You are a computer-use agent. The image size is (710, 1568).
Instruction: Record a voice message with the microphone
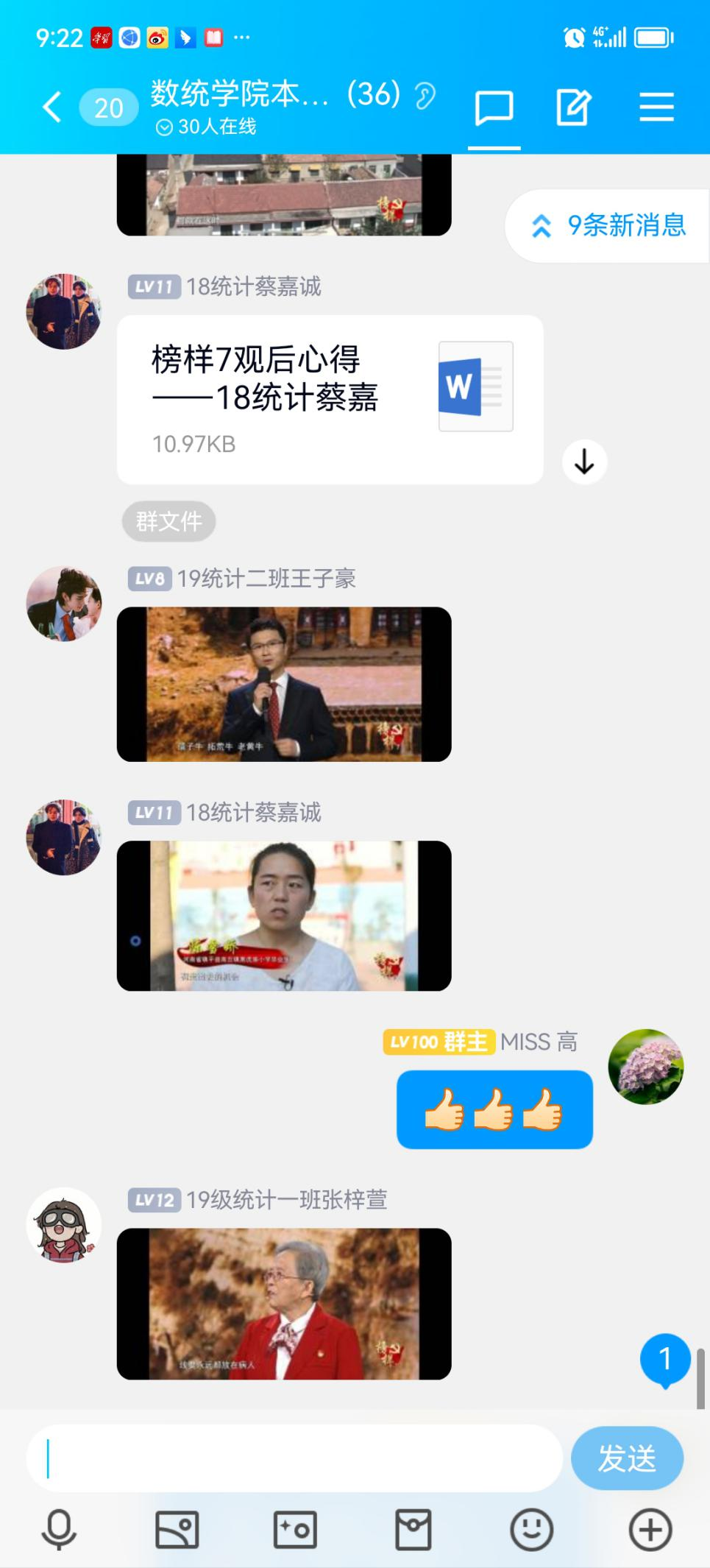click(x=59, y=1530)
